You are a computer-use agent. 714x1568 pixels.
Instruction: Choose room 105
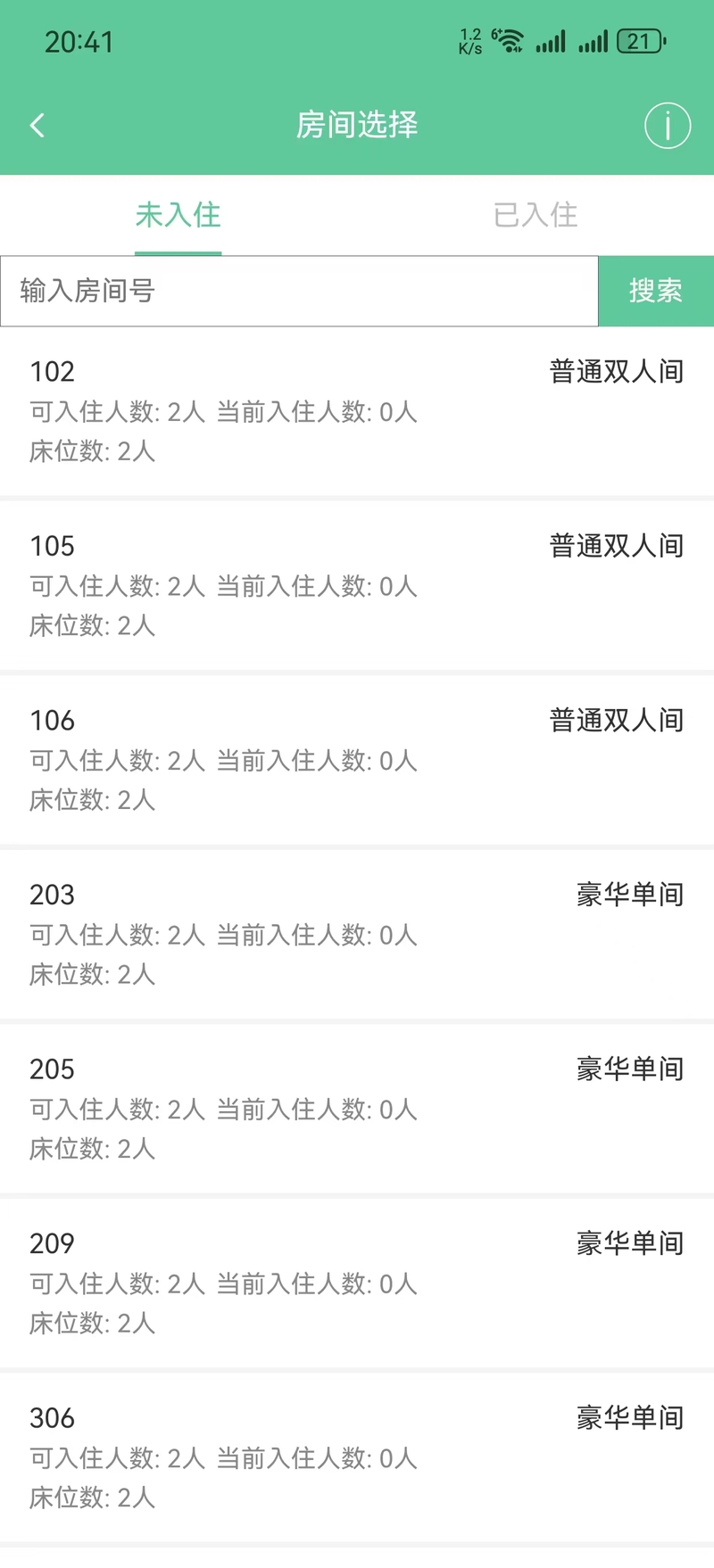(357, 585)
